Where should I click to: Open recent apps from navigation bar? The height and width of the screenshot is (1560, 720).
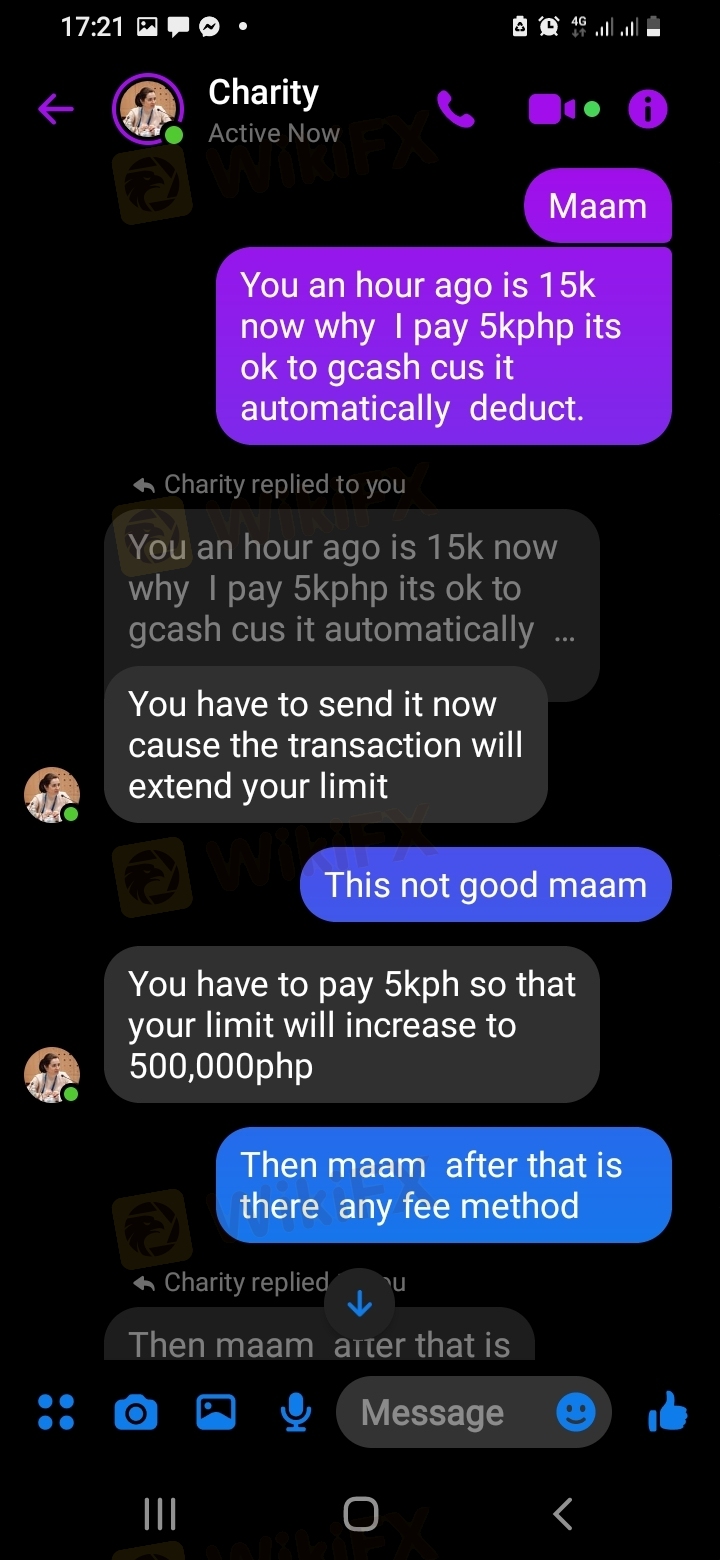pyautogui.click(x=160, y=1514)
